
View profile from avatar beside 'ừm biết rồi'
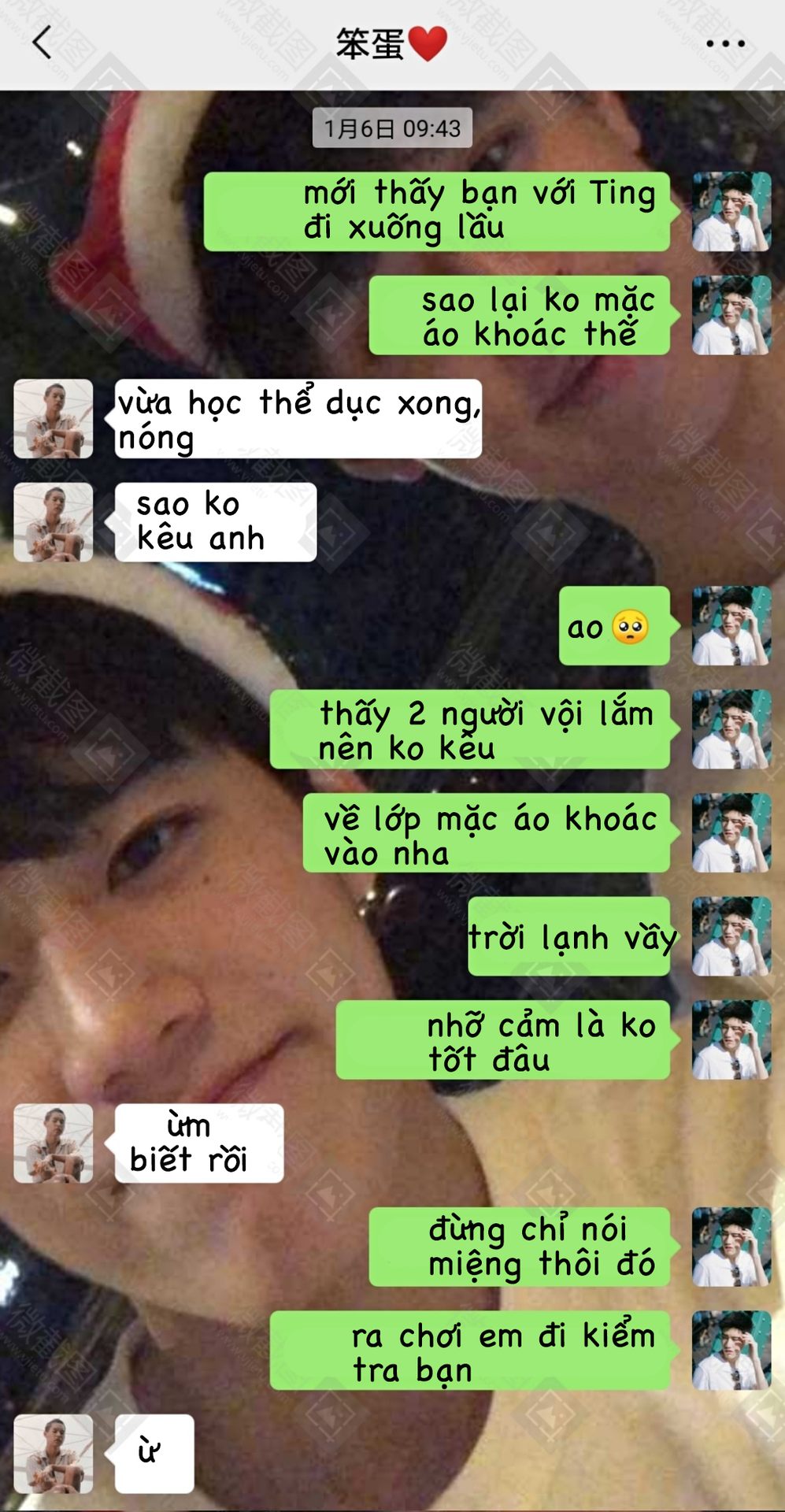coord(54,1143)
